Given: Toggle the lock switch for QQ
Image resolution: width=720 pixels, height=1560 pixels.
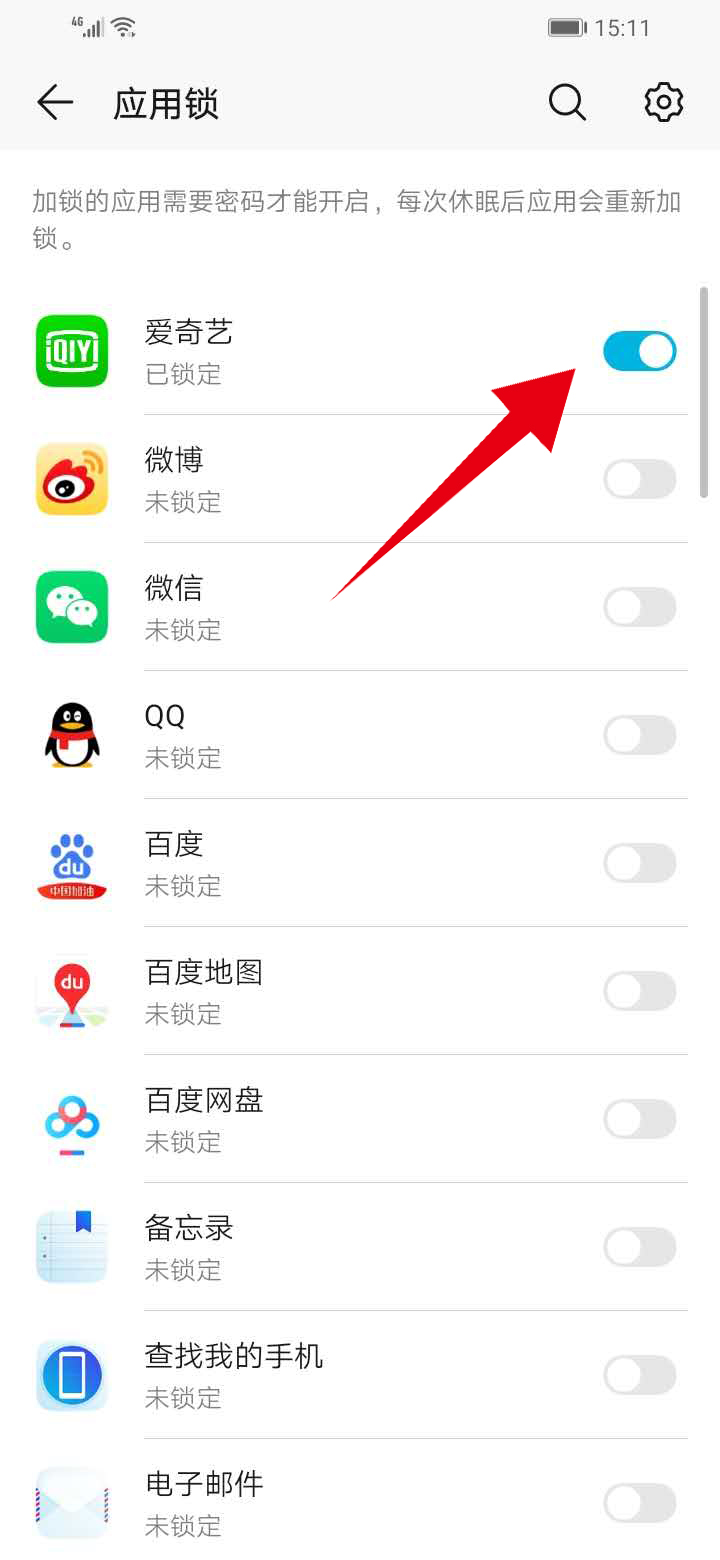Looking at the screenshot, I should point(640,735).
